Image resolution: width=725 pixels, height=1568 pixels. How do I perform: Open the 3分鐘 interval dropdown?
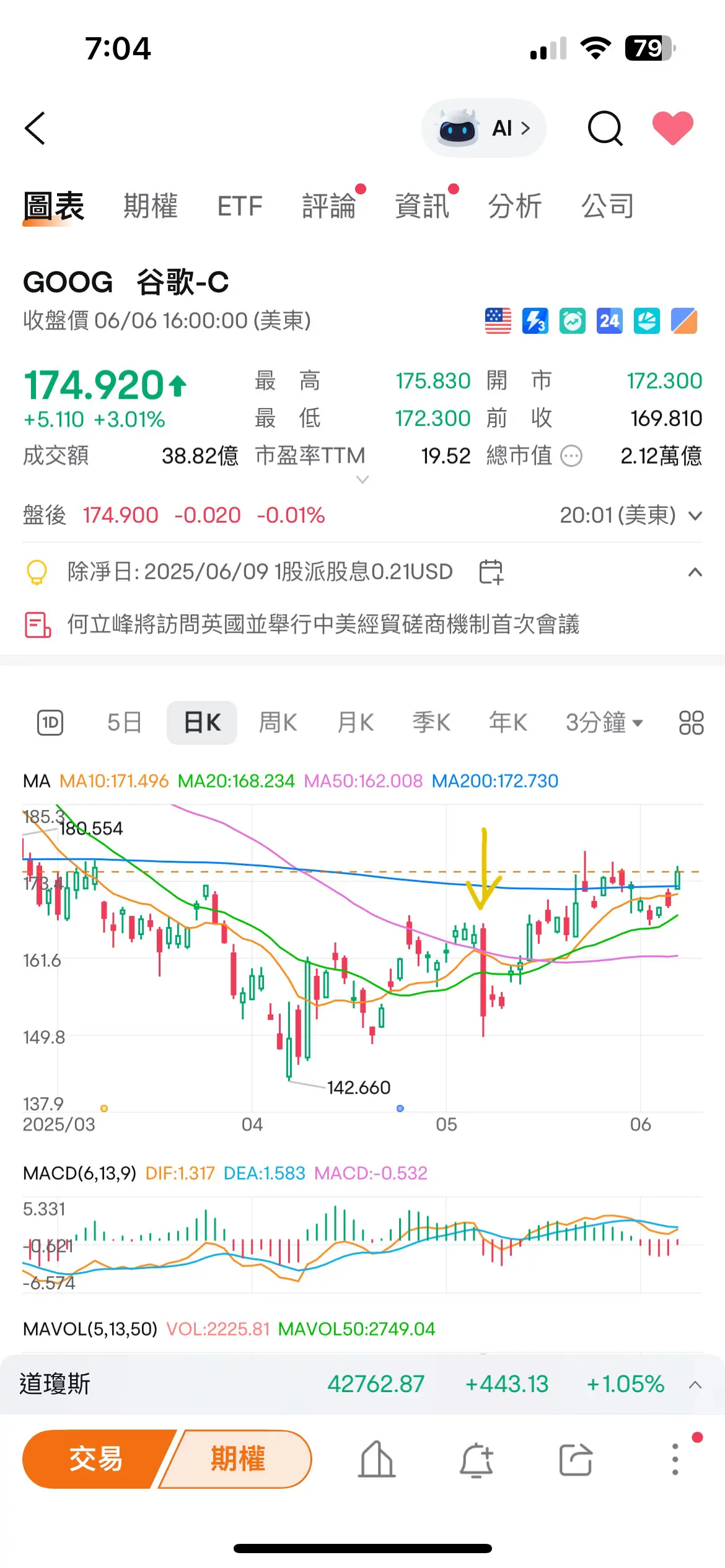[x=604, y=723]
